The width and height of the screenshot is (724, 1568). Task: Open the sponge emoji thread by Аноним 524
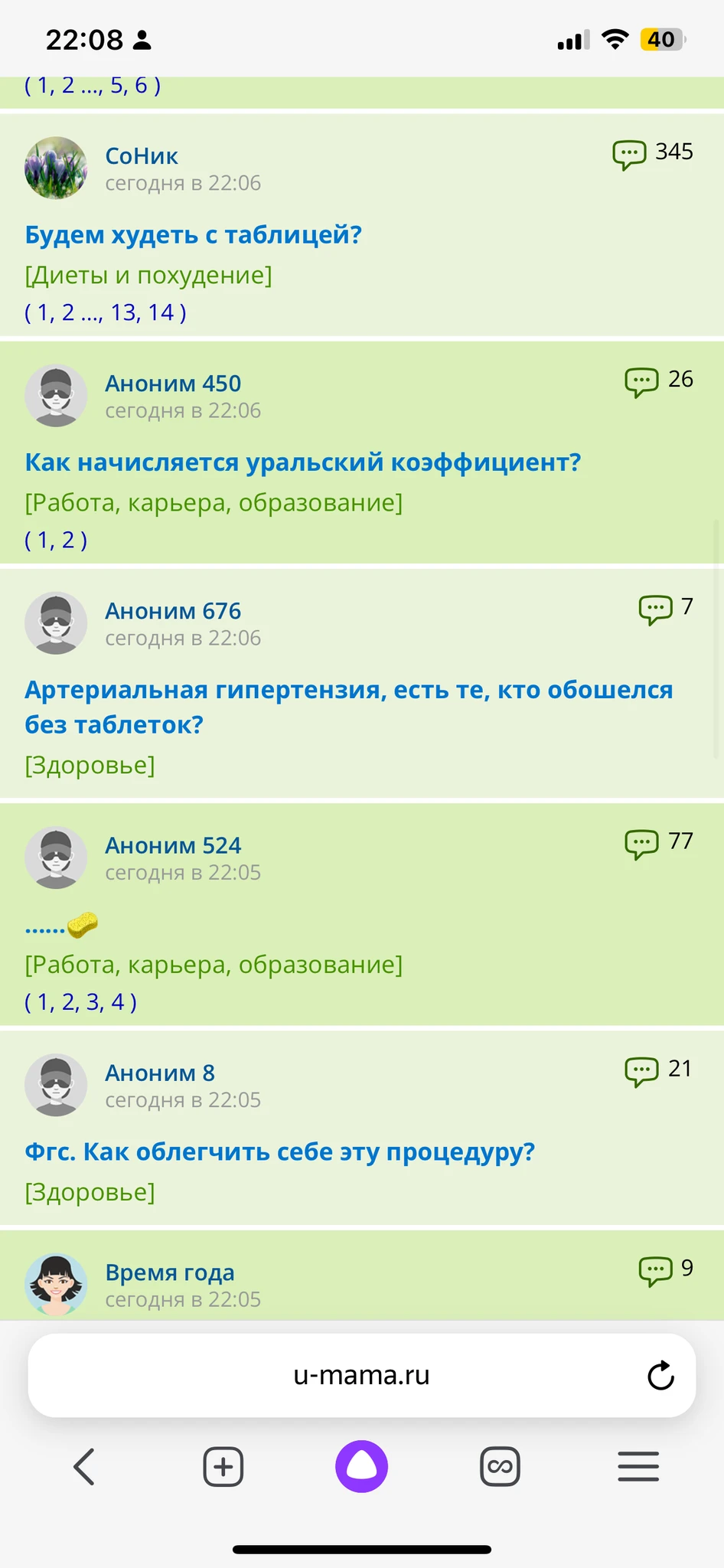[62, 926]
